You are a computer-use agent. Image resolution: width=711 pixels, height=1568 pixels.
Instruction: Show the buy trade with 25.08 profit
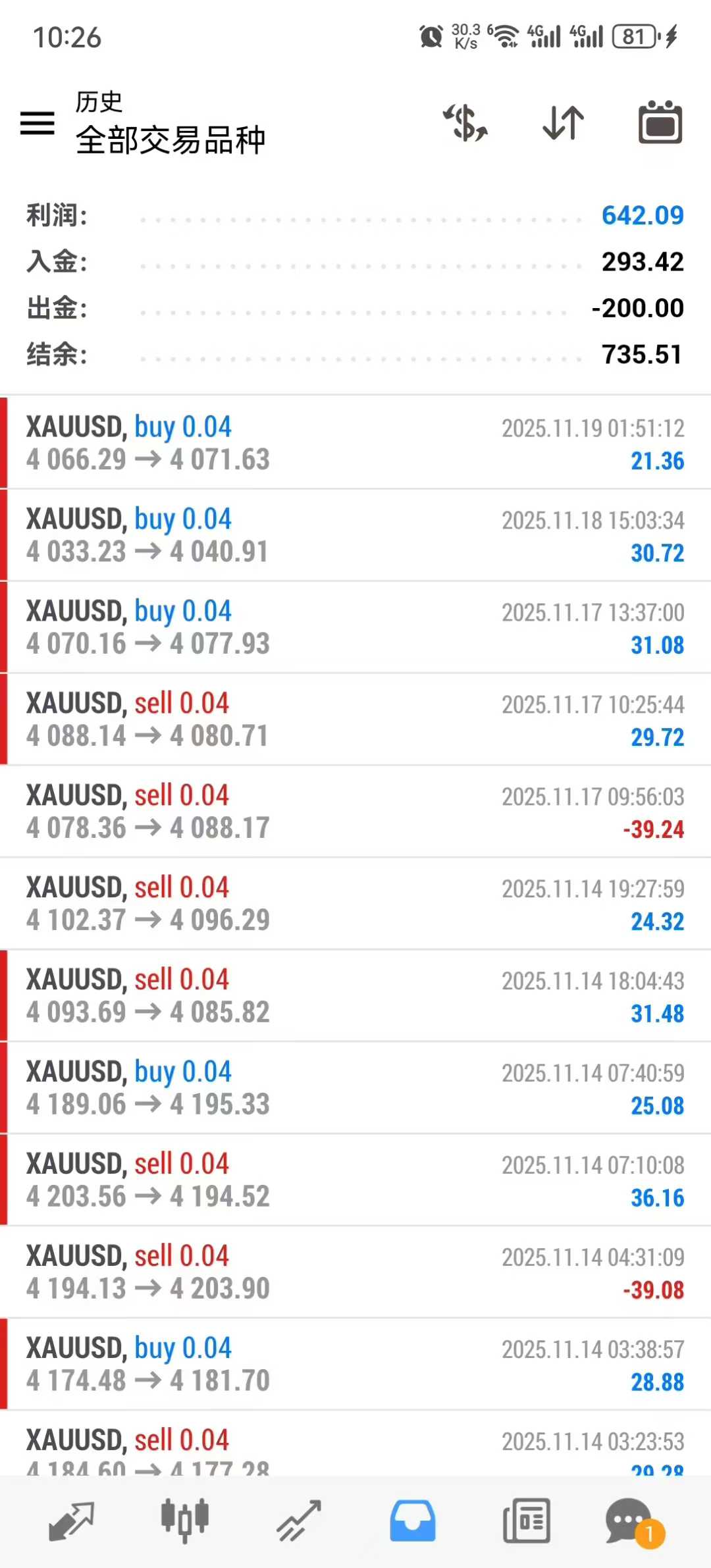tap(355, 1088)
